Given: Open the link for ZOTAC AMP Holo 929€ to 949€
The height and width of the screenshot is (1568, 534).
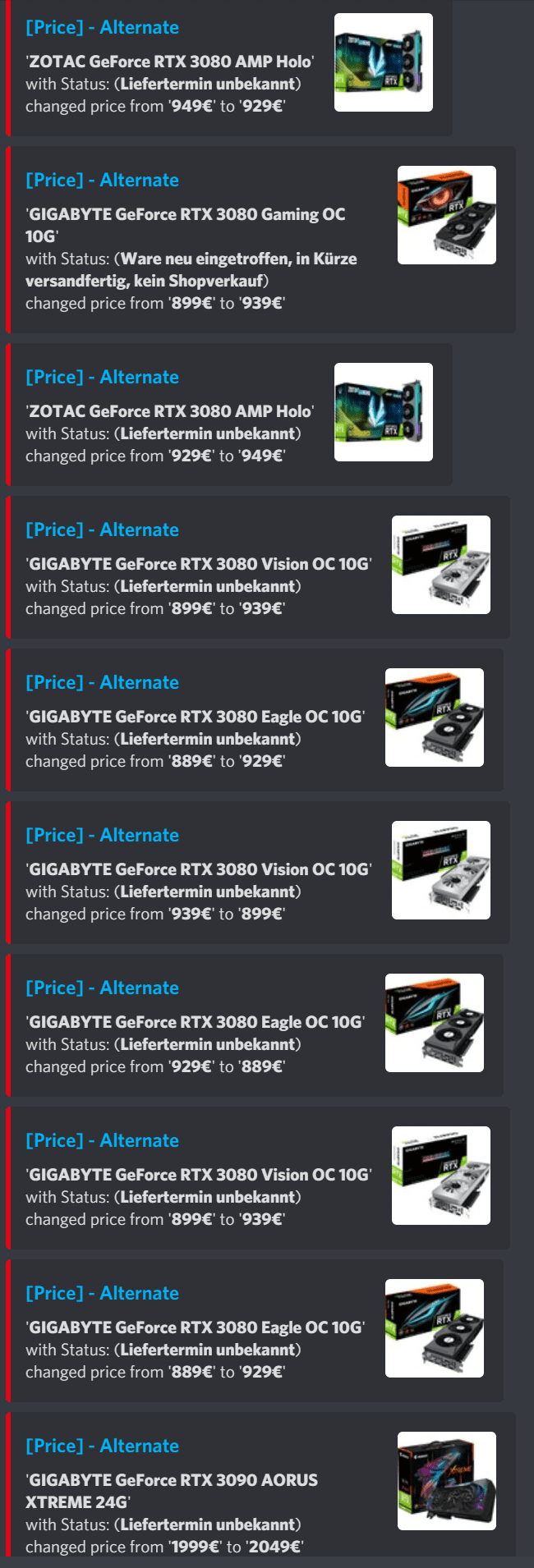Looking at the screenshot, I should [x=102, y=378].
